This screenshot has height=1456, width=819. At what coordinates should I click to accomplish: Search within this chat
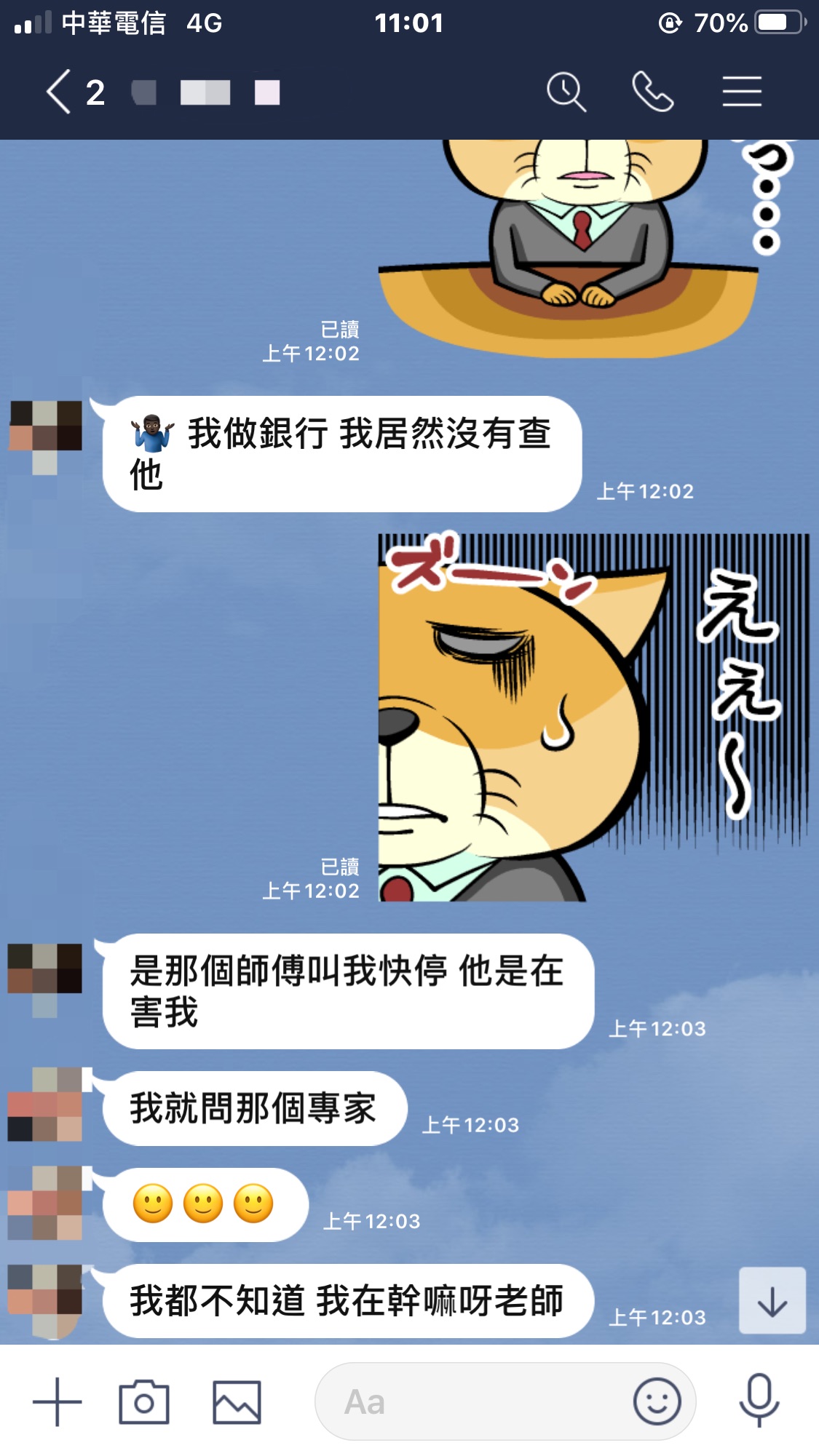[566, 92]
